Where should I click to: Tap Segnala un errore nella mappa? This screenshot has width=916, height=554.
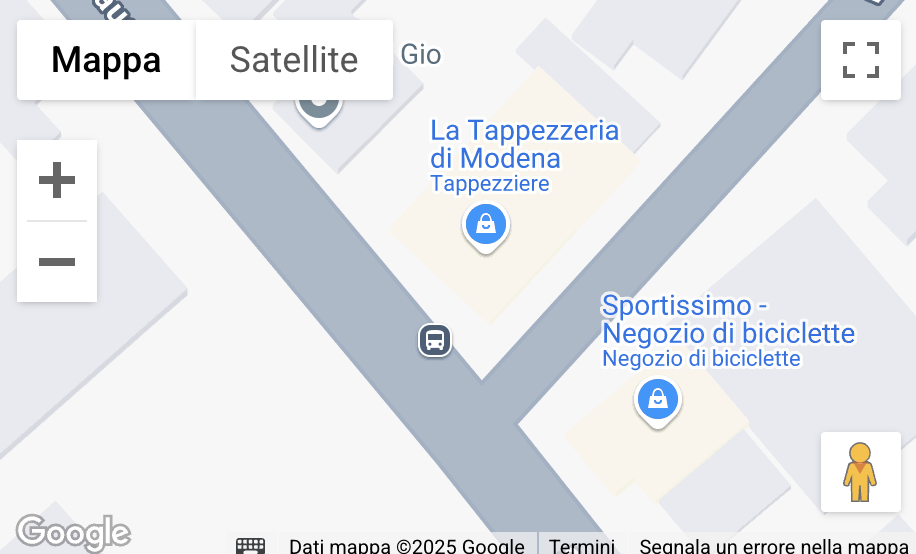(773, 546)
